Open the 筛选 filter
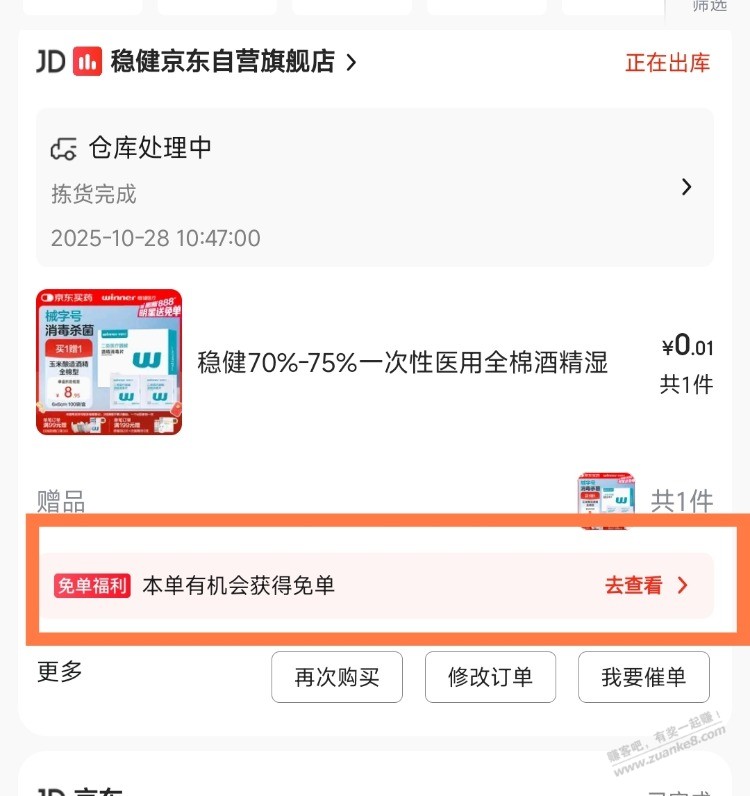This screenshot has width=750, height=796. (x=710, y=6)
